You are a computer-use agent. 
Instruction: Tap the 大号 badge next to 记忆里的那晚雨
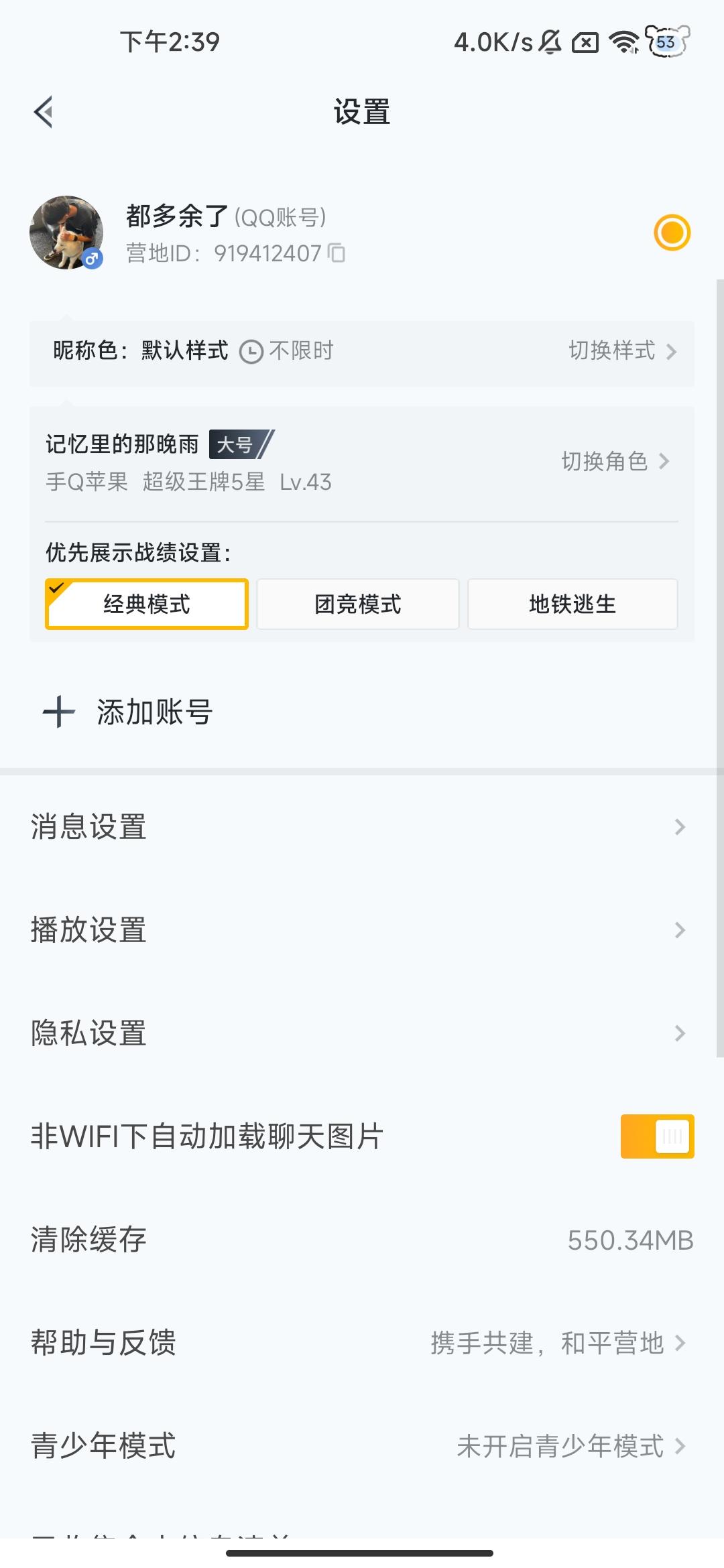tap(234, 444)
